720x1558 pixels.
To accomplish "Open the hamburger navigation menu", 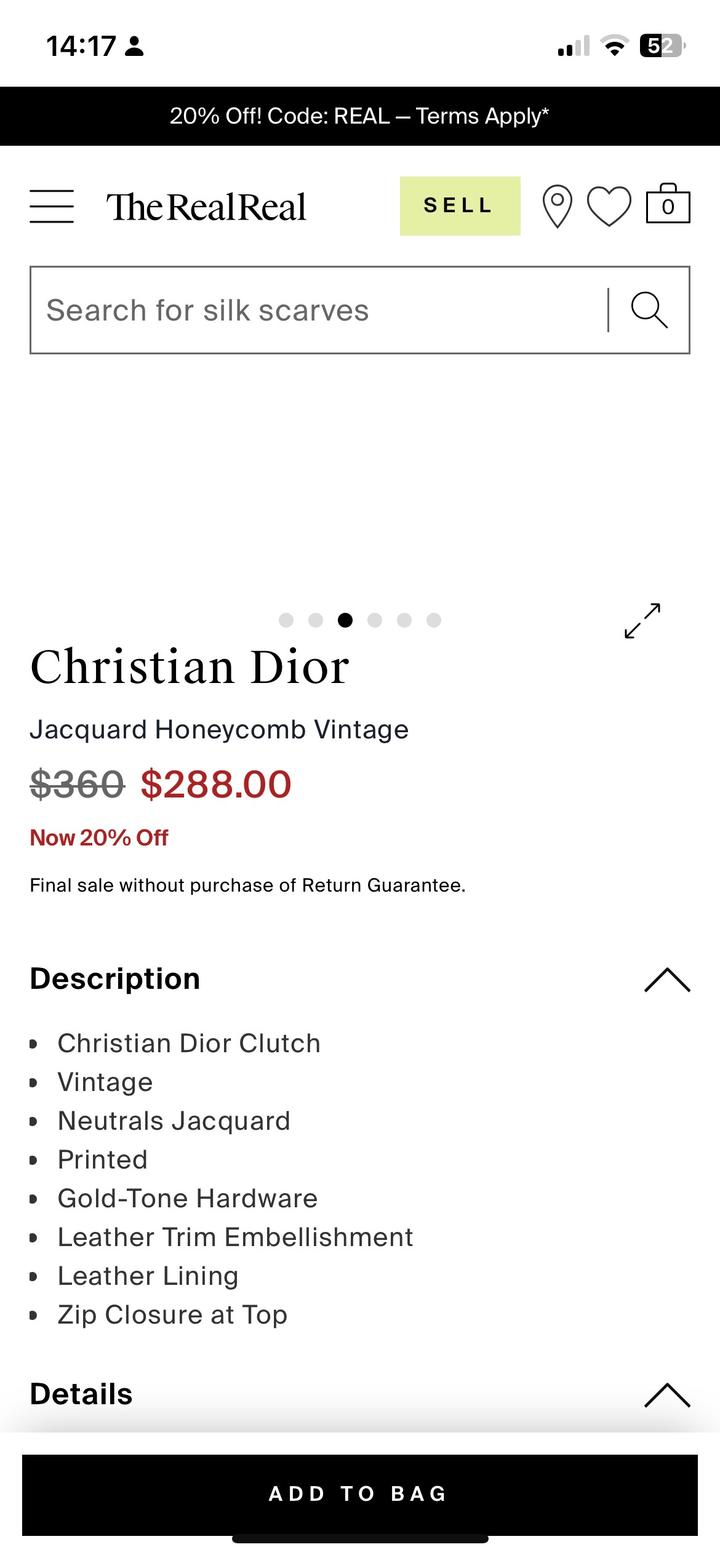I will click(x=52, y=206).
